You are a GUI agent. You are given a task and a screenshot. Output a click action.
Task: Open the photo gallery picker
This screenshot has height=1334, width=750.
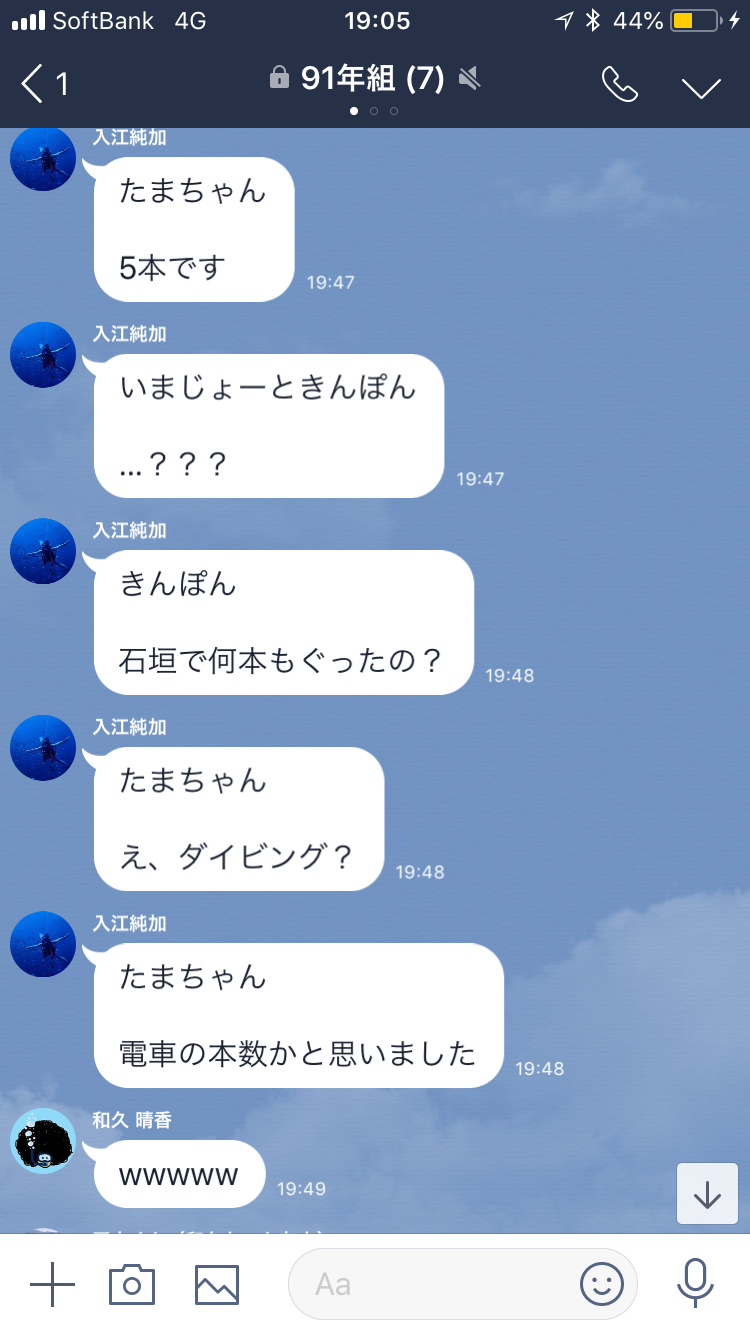pos(217,1284)
